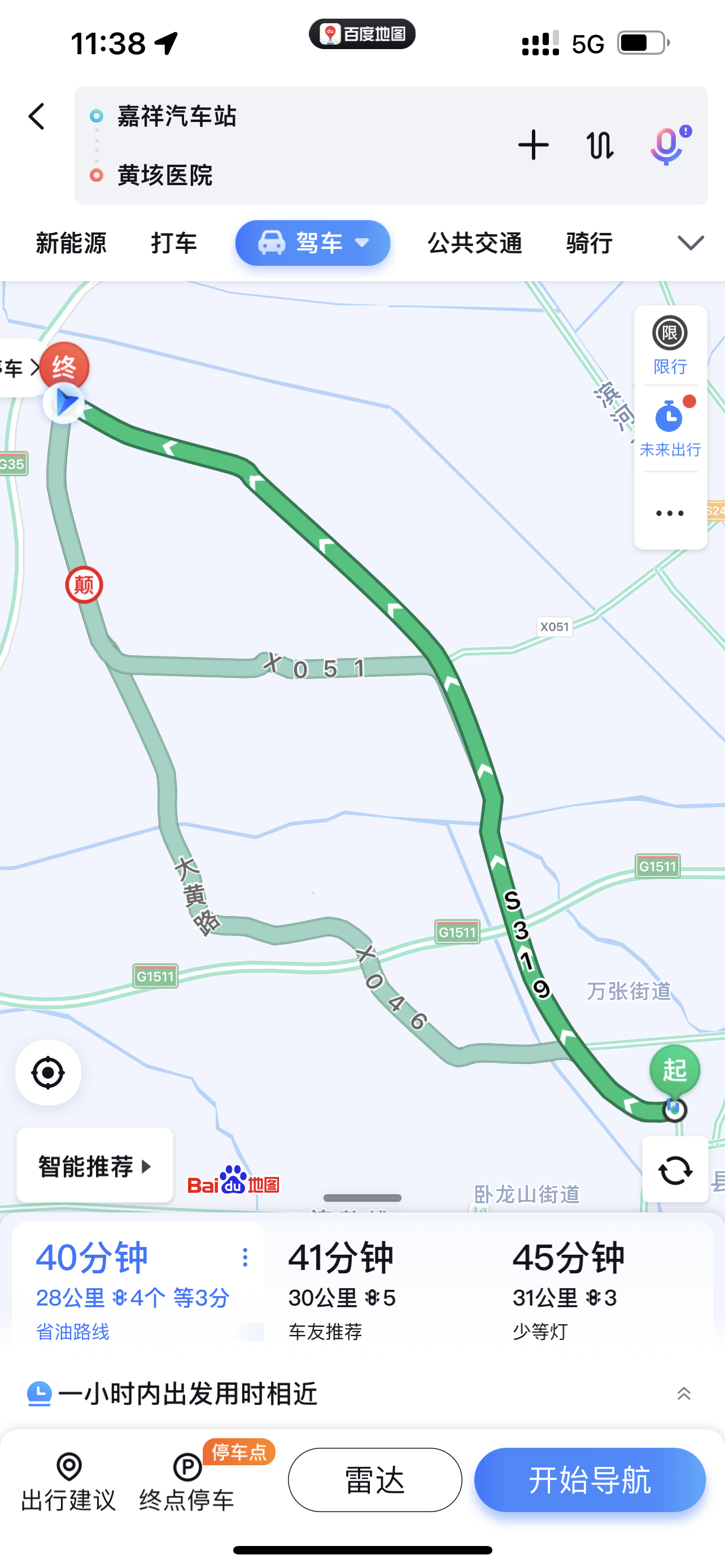Switch to the 新能源 tab
Image resolution: width=725 pixels, height=1568 pixels.
(71, 243)
